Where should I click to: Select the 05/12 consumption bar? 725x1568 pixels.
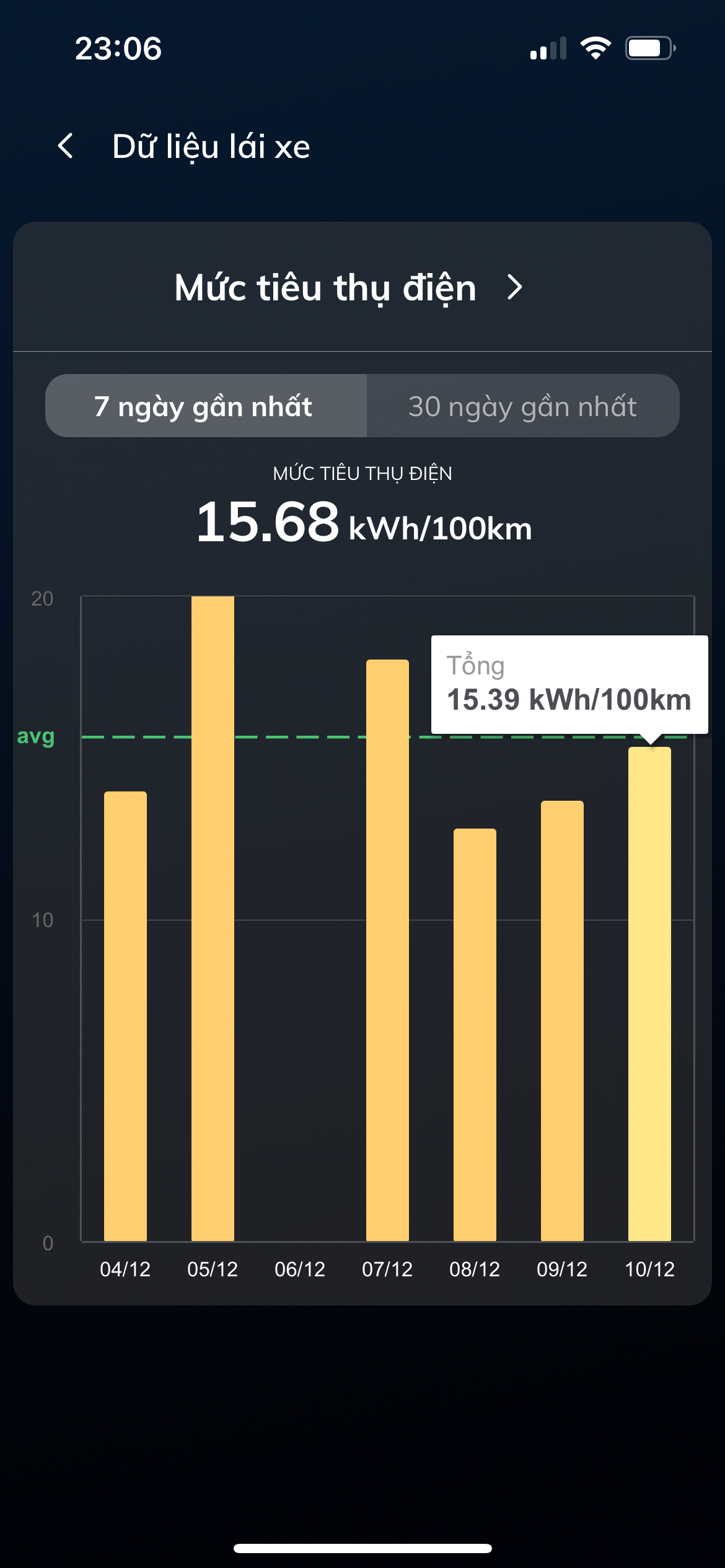[213, 917]
